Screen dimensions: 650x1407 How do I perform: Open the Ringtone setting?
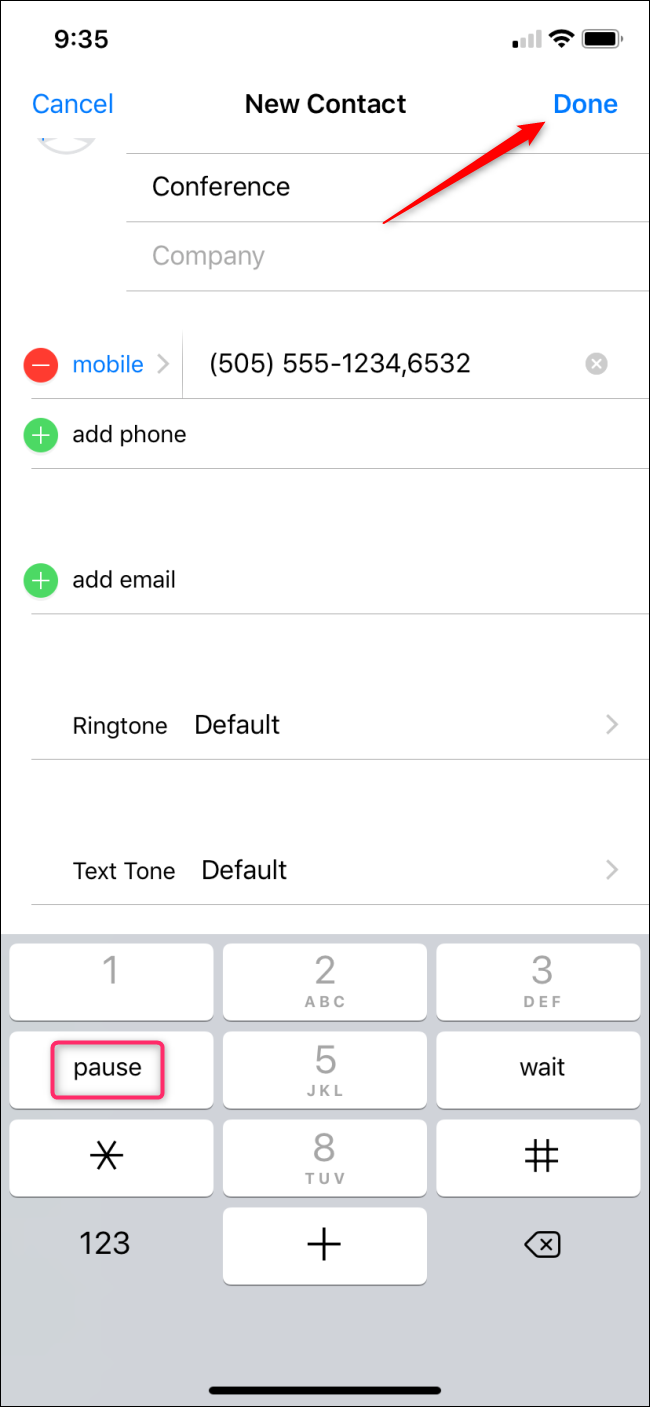point(340,725)
